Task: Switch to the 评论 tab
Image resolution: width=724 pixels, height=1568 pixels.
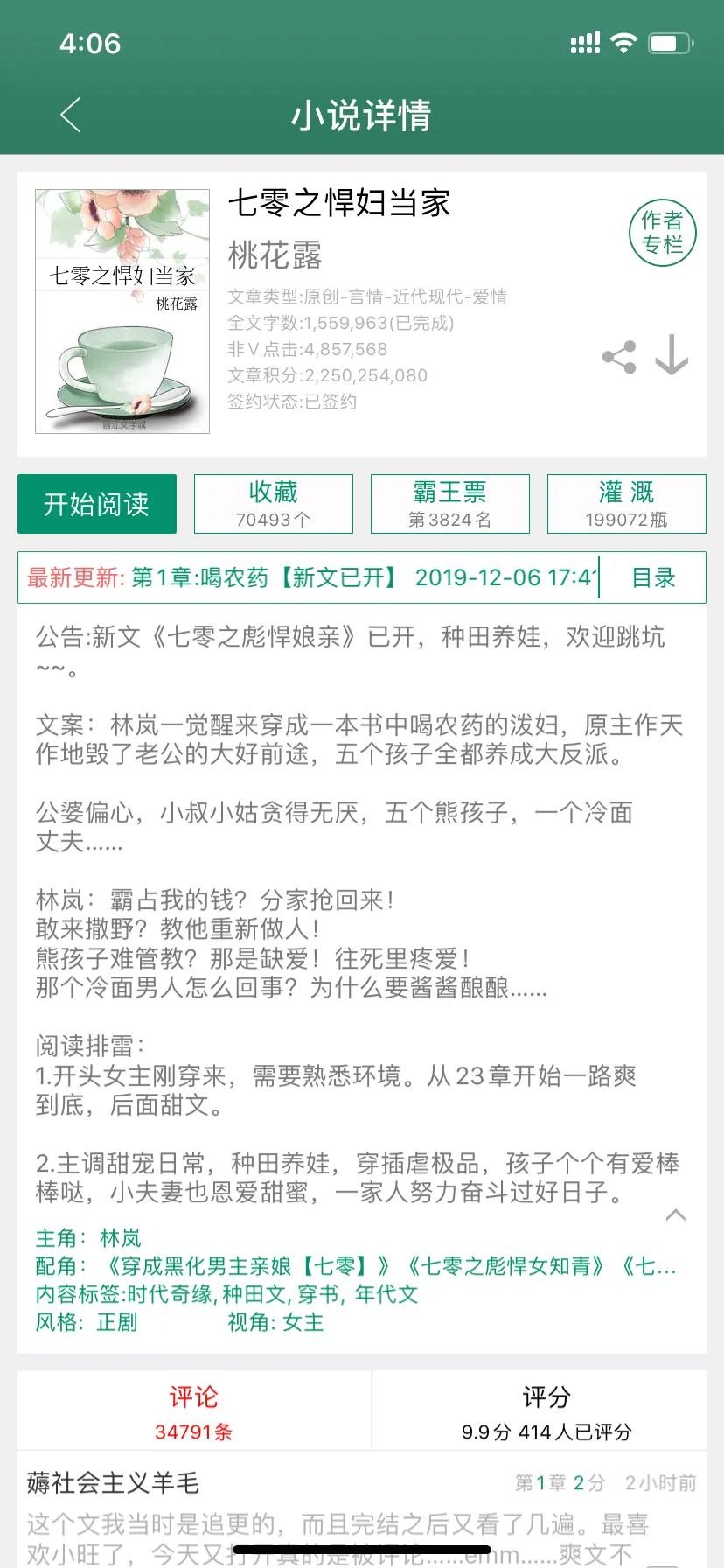Action: [x=194, y=1410]
